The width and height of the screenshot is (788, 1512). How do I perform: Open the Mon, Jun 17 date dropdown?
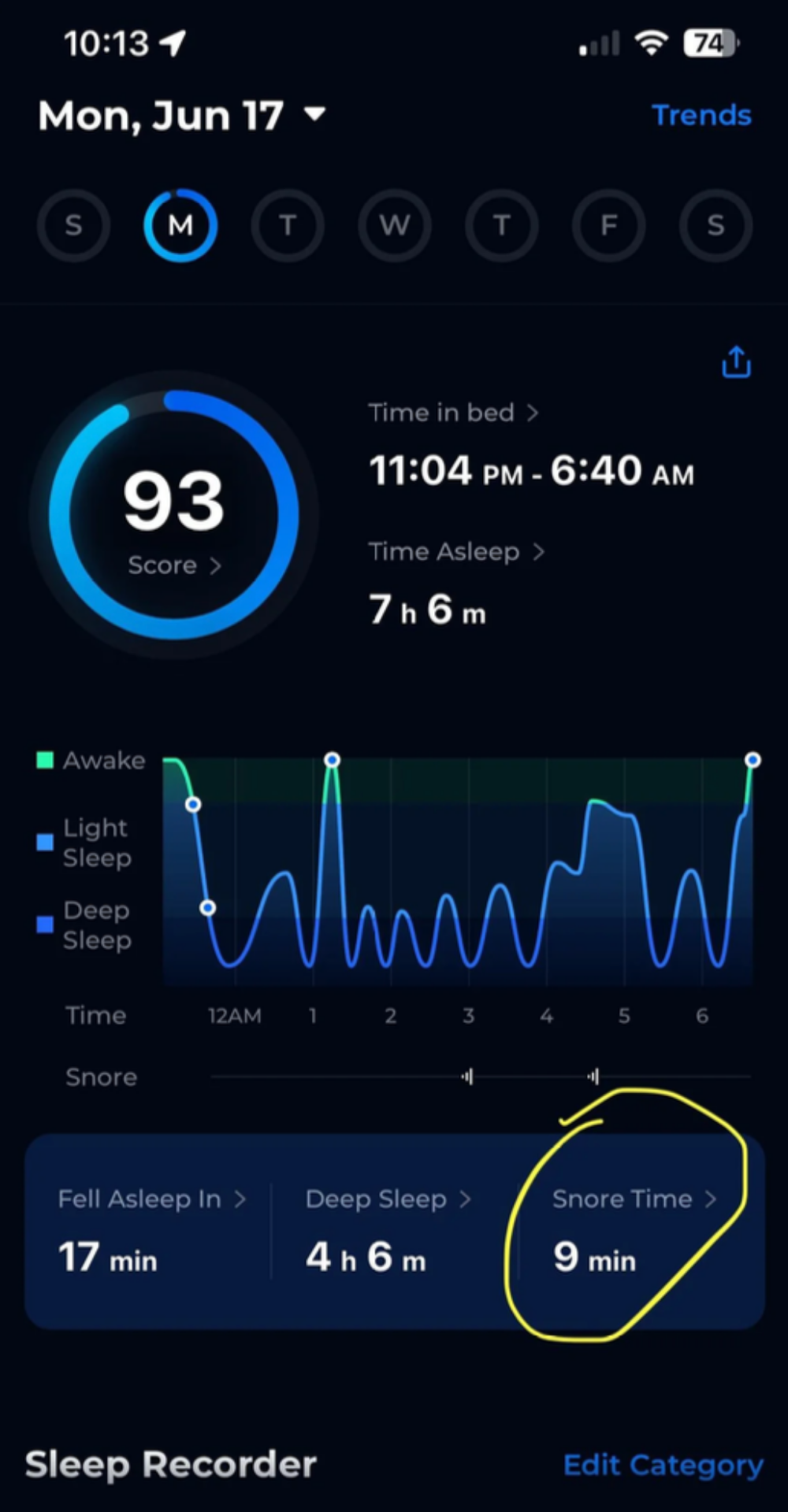(182, 116)
